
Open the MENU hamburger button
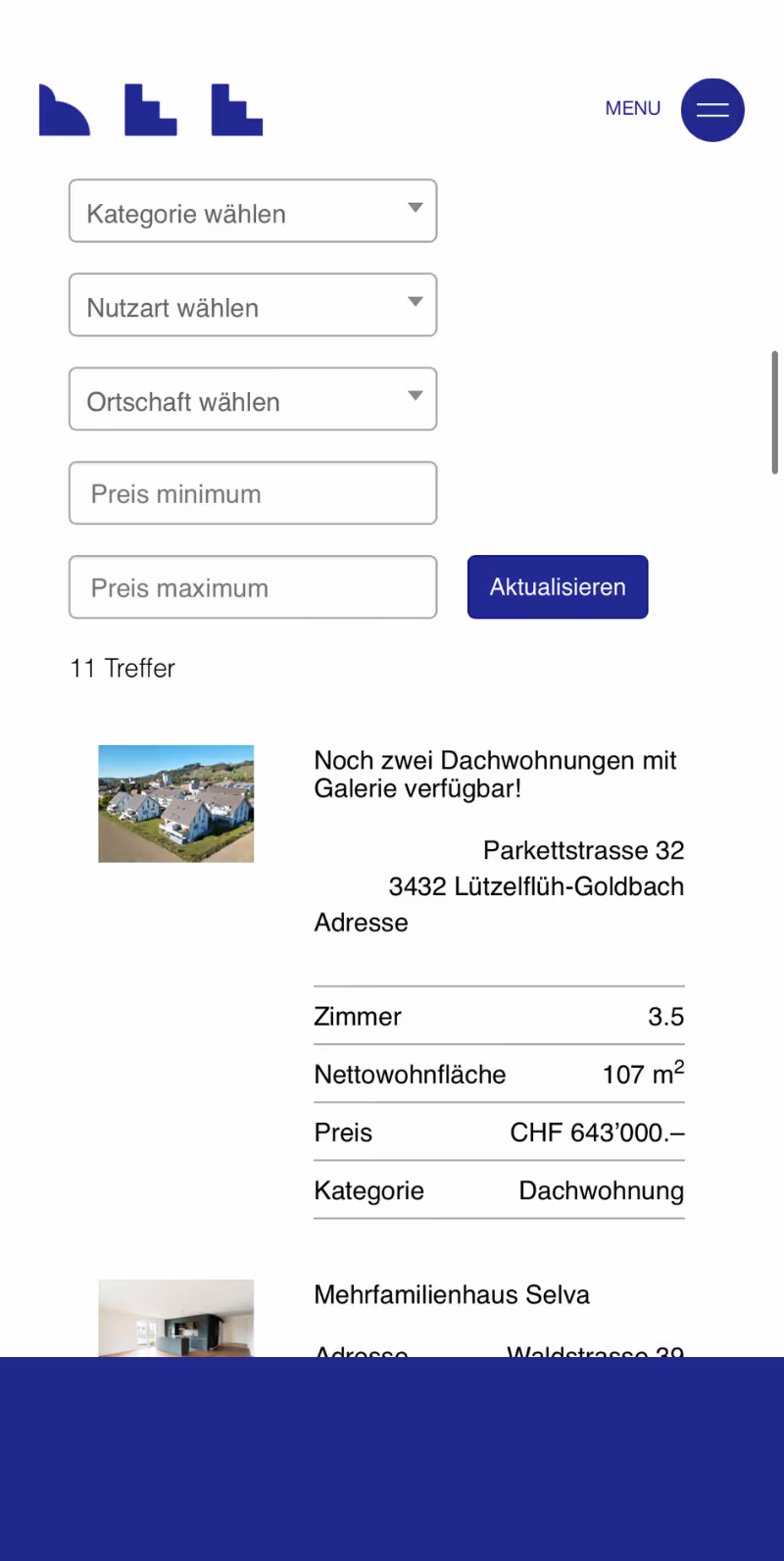click(712, 110)
